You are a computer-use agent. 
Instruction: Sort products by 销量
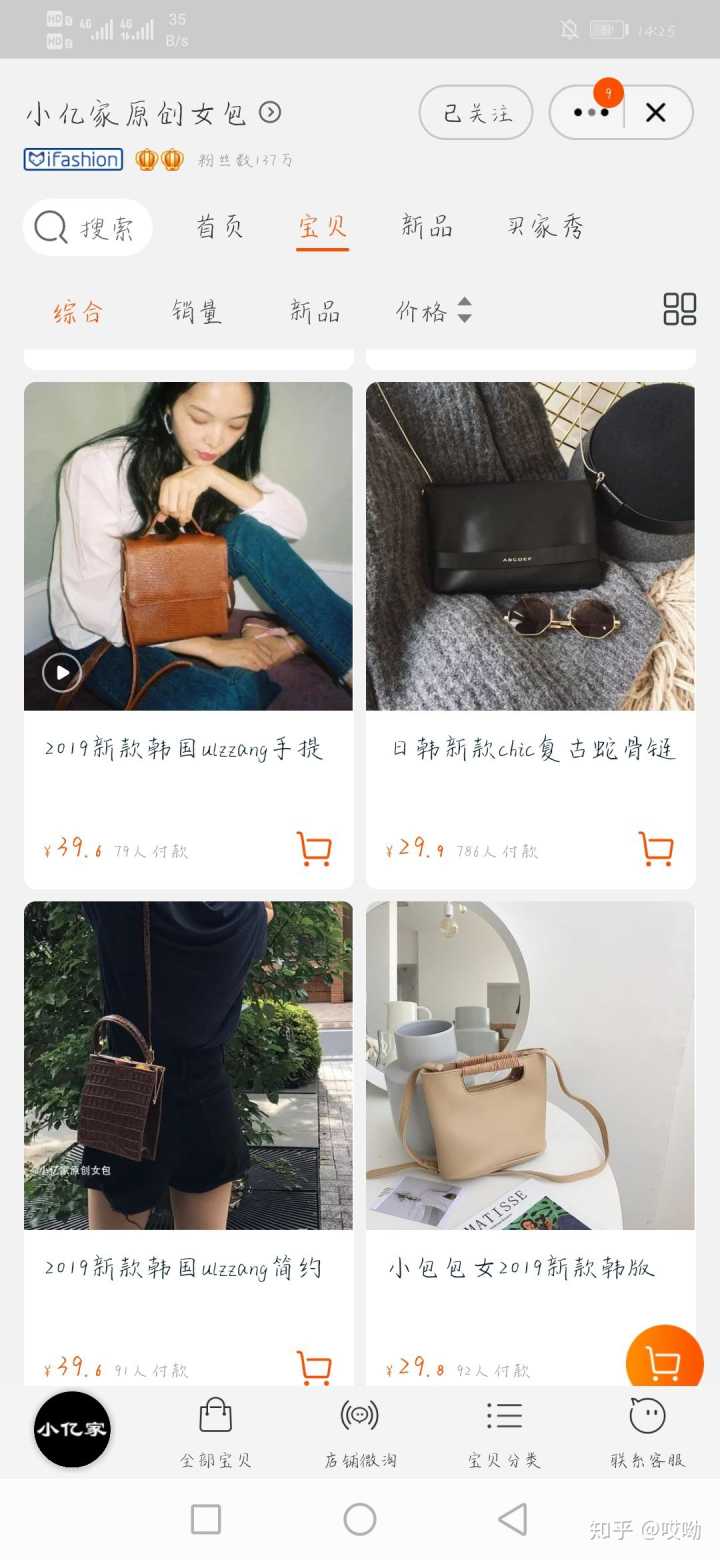(x=196, y=311)
